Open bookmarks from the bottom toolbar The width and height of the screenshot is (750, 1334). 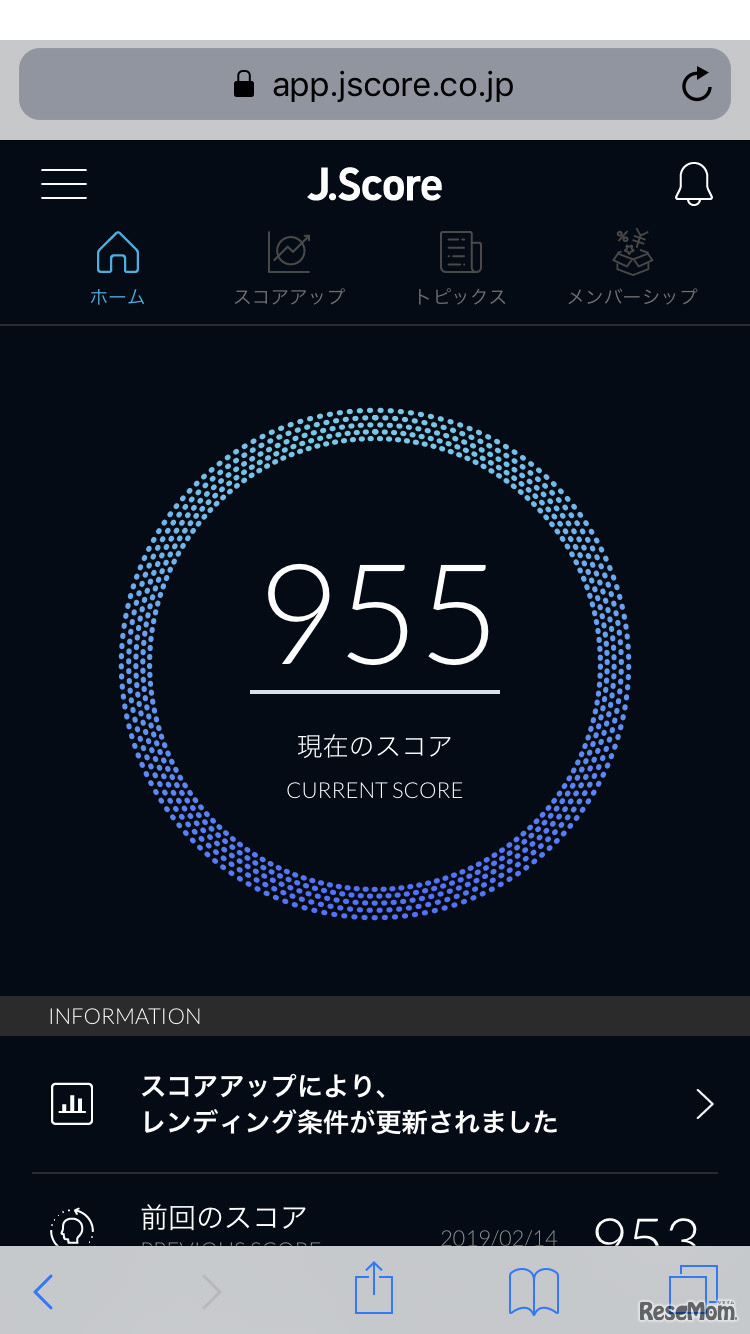(533, 1291)
